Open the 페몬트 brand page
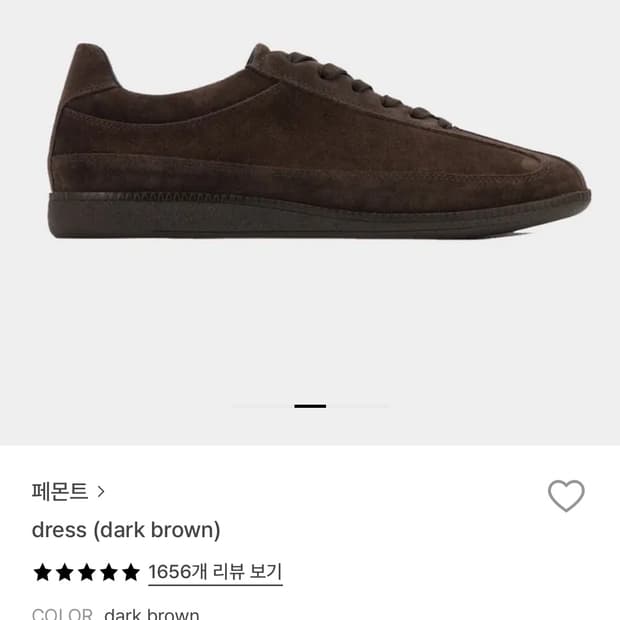 [68, 491]
